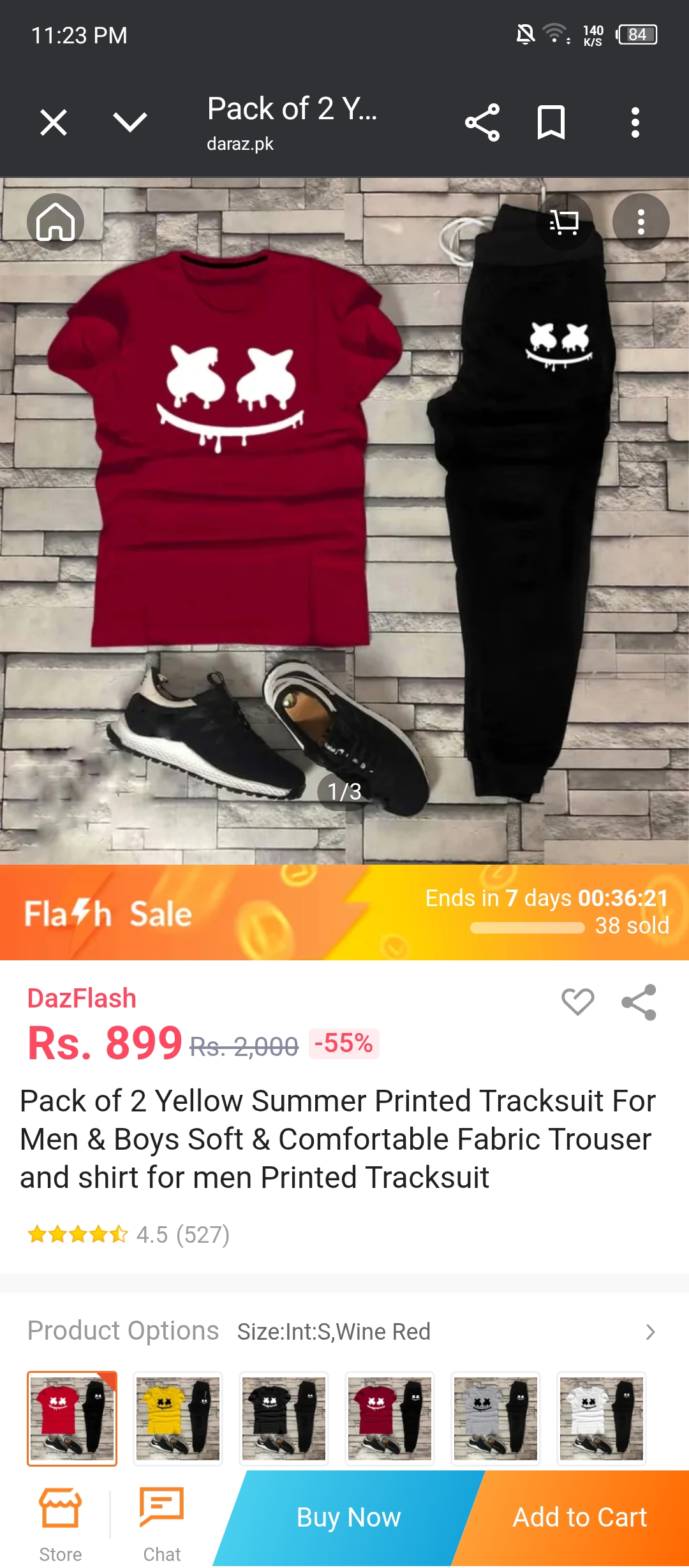The width and height of the screenshot is (689, 1568).
Task: Go to the Daraz home icon
Action: tap(56, 222)
